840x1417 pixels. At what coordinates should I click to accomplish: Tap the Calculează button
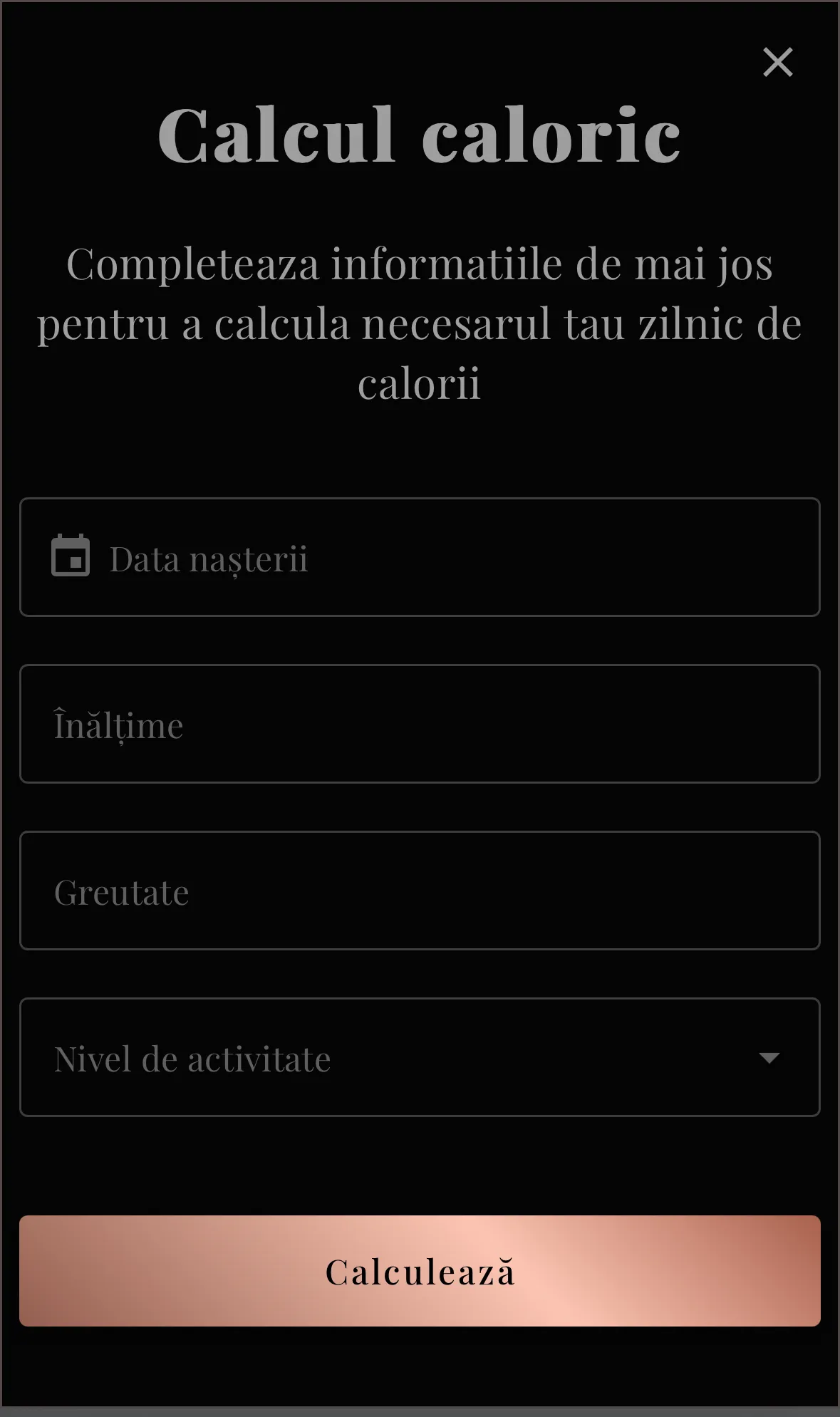(420, 1271)
